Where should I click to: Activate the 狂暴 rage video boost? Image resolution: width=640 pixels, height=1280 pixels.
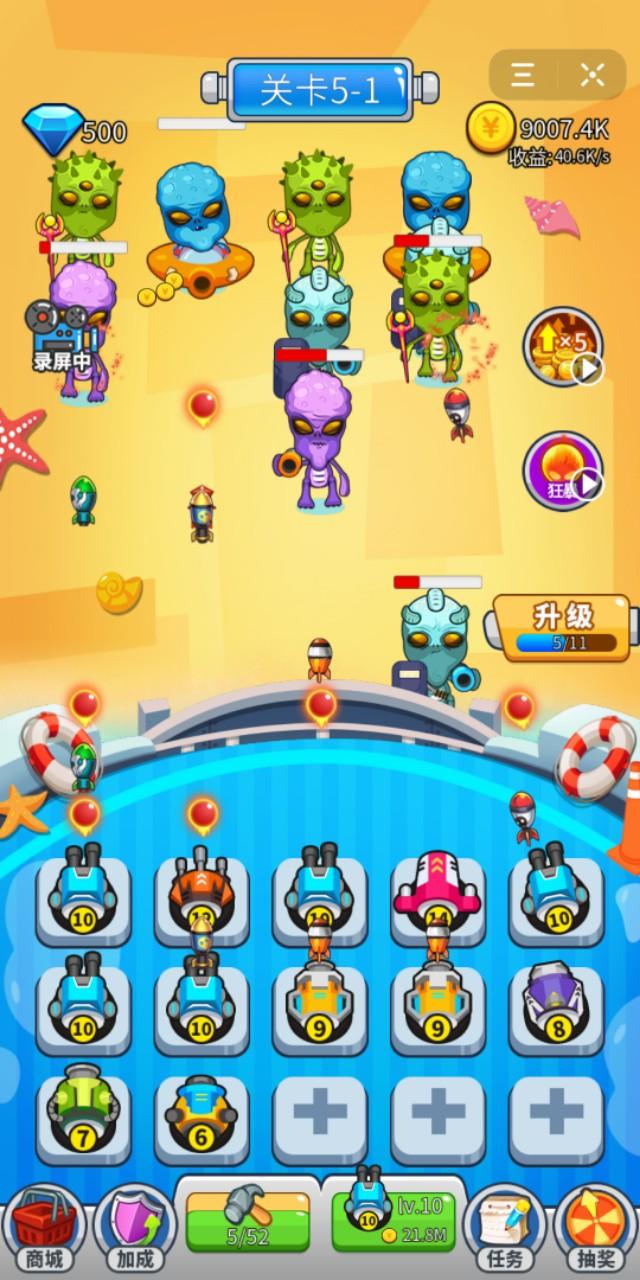click(x=563, y=470)
